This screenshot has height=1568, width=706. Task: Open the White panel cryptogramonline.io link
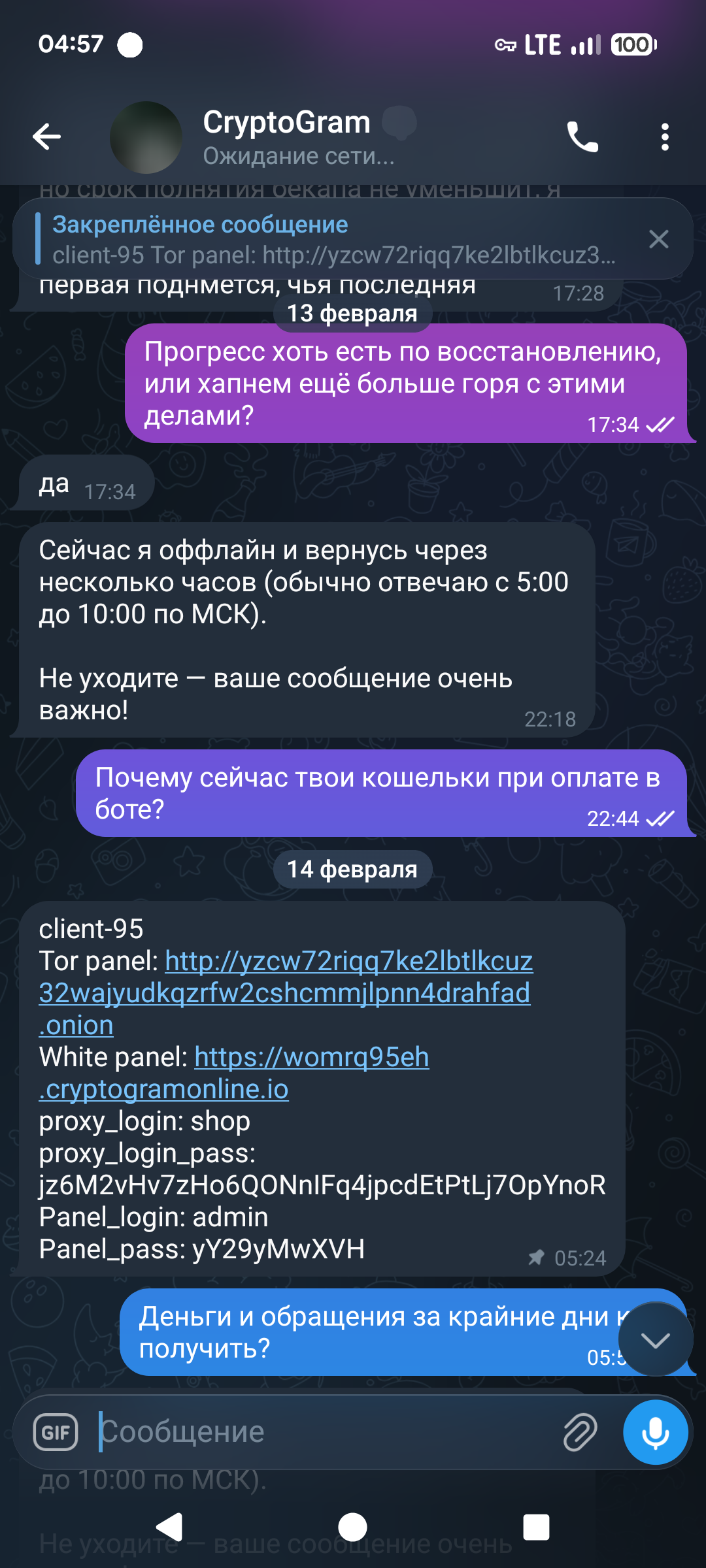click(311, 1057)
